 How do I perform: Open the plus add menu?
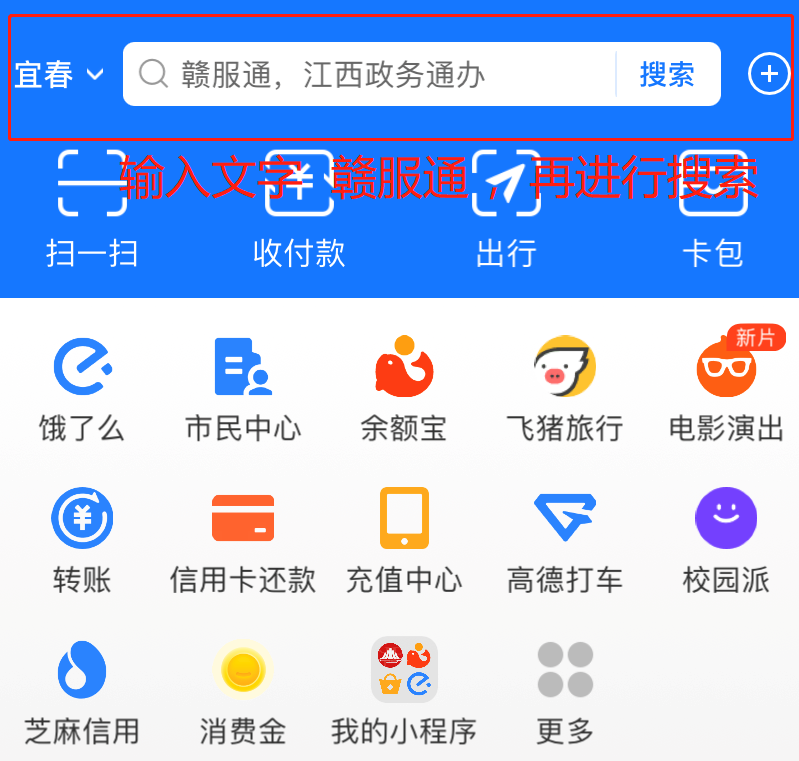[768, 74]
